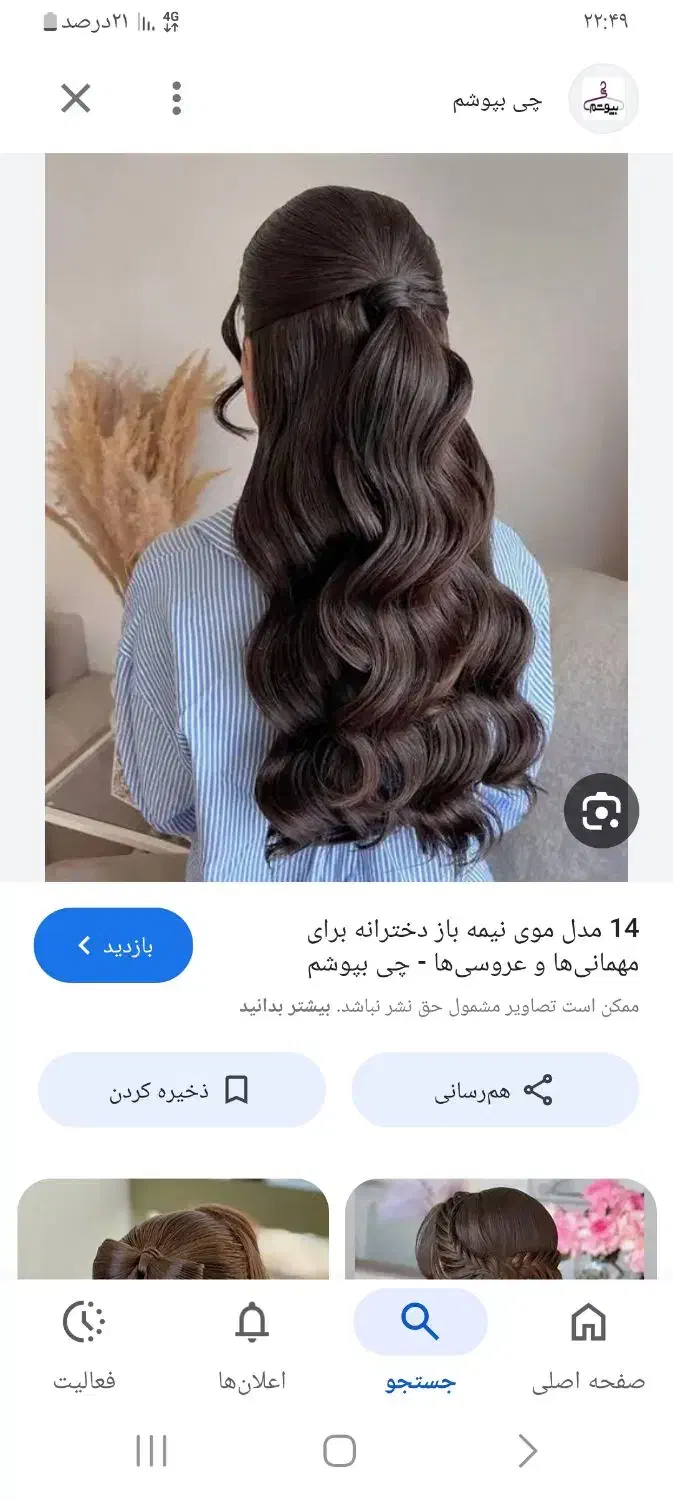
Task: Open the main wavy half-up hairstyle image
Action: [336, 517]
